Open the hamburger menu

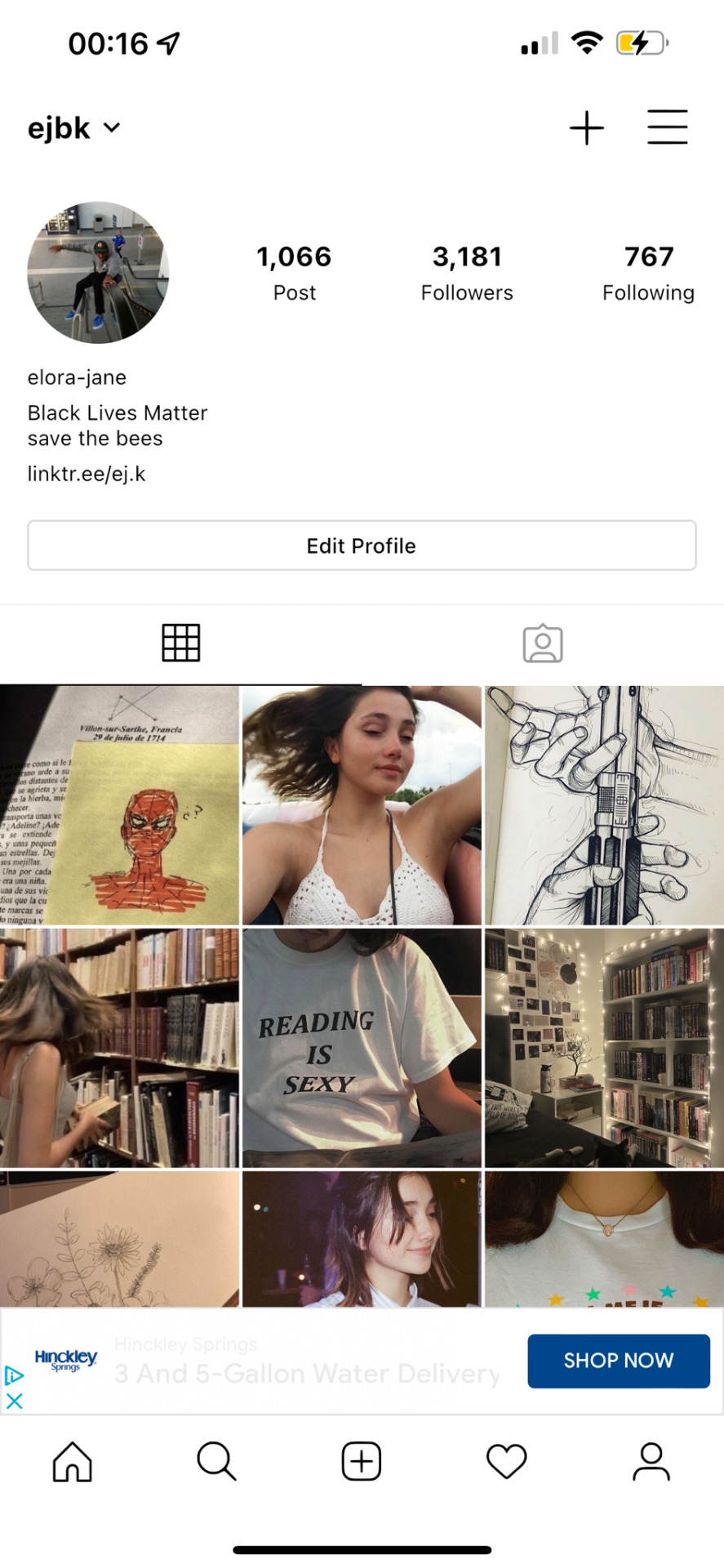click(667, 127)
